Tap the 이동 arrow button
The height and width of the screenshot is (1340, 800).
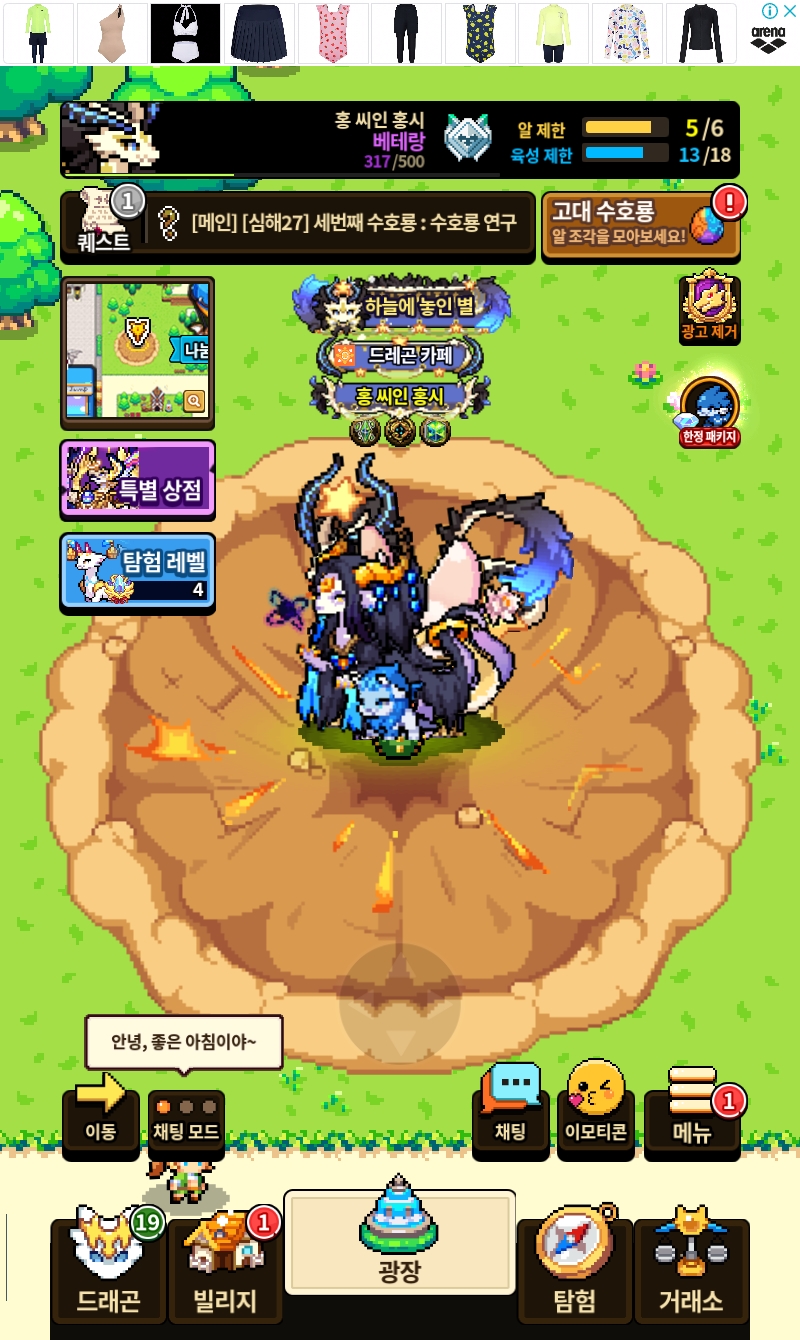(x=100, y=1114)
